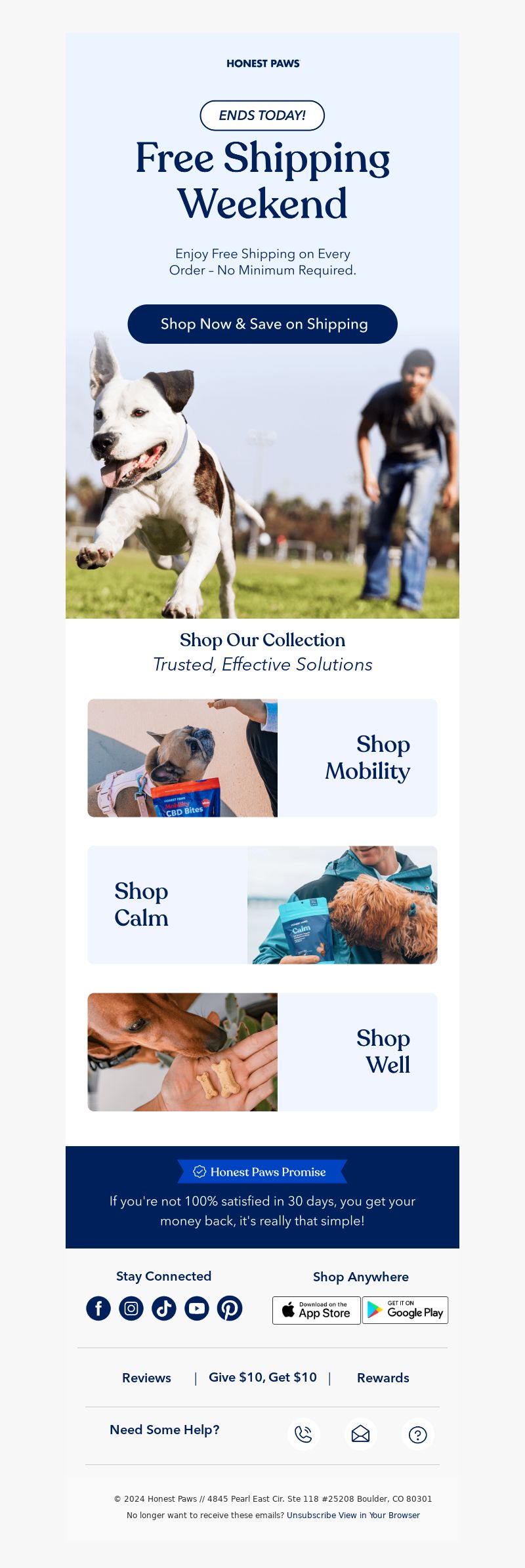Go to the YouTube channel
The image size is (525, 1568).
point(197,1308)
